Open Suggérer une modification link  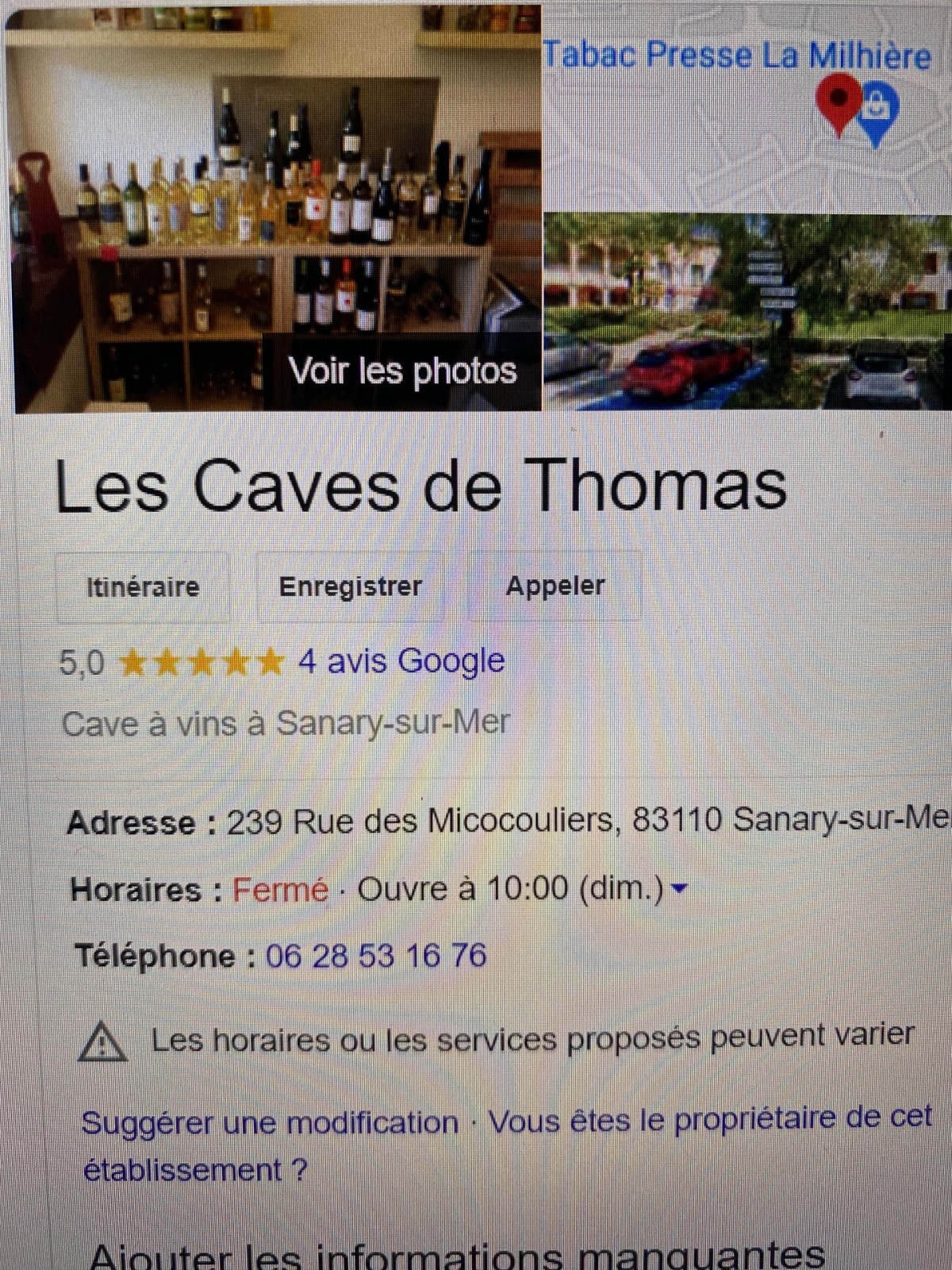[x=271, y=1123]
